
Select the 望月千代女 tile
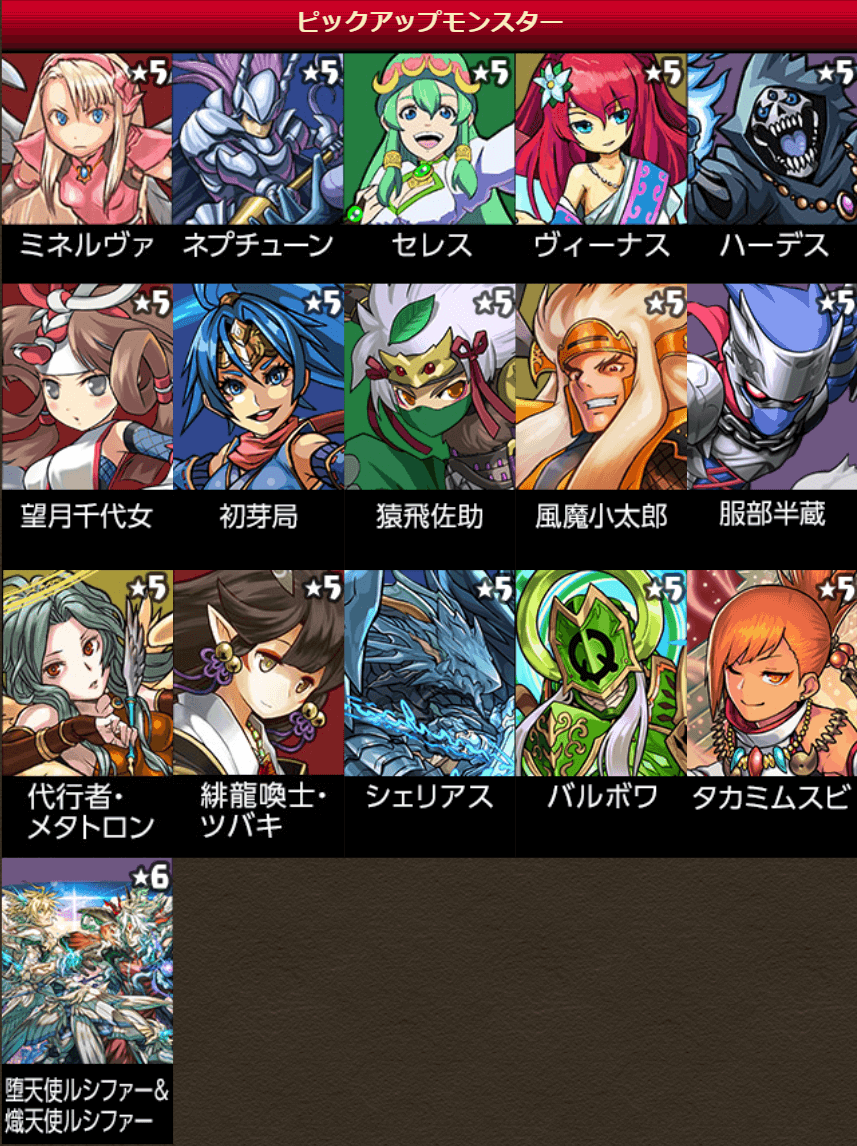point(86,388)
